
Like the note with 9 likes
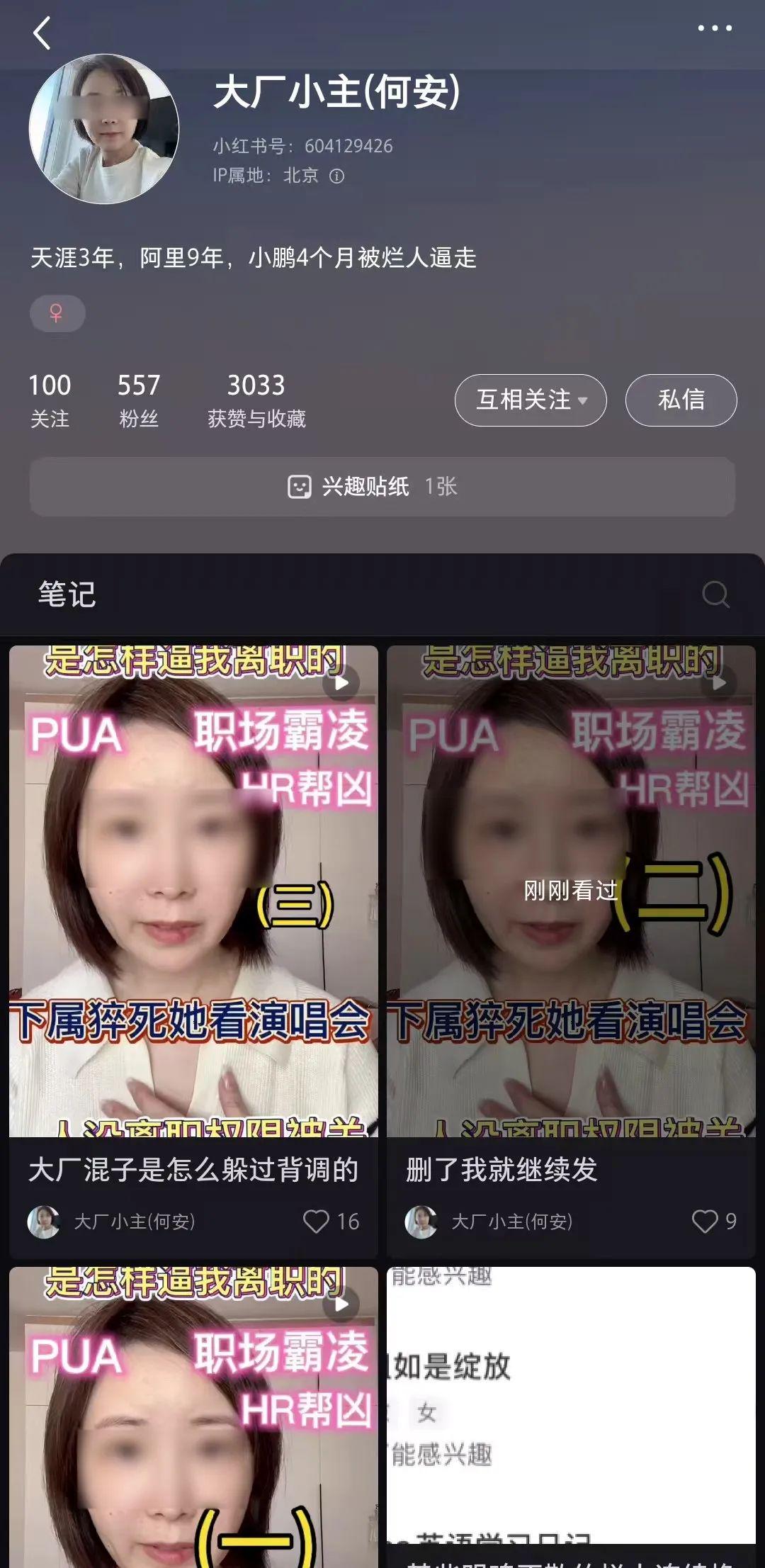pos(704,1221)
